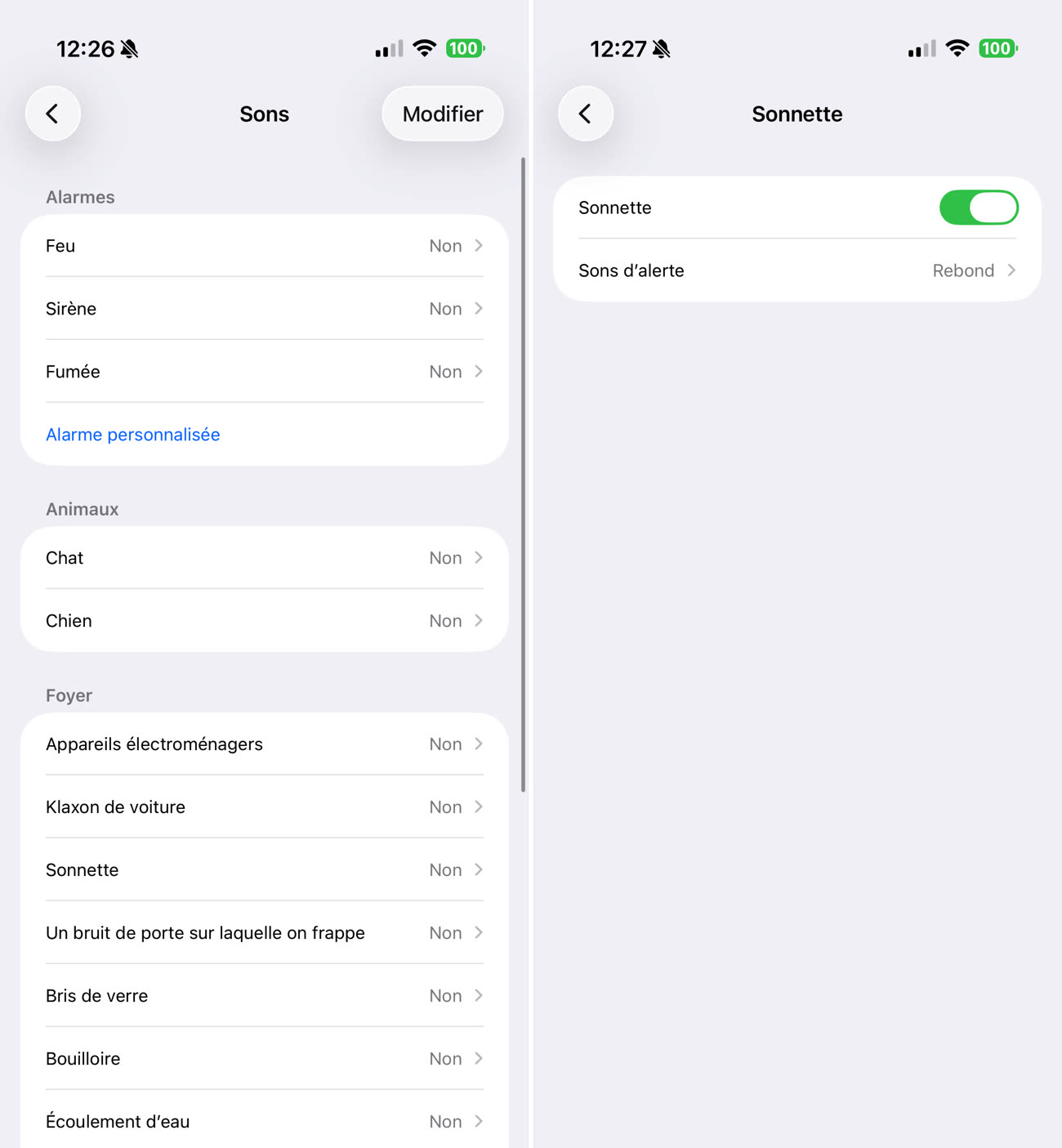Add an Alarme personnalisée

pos(133,435)
